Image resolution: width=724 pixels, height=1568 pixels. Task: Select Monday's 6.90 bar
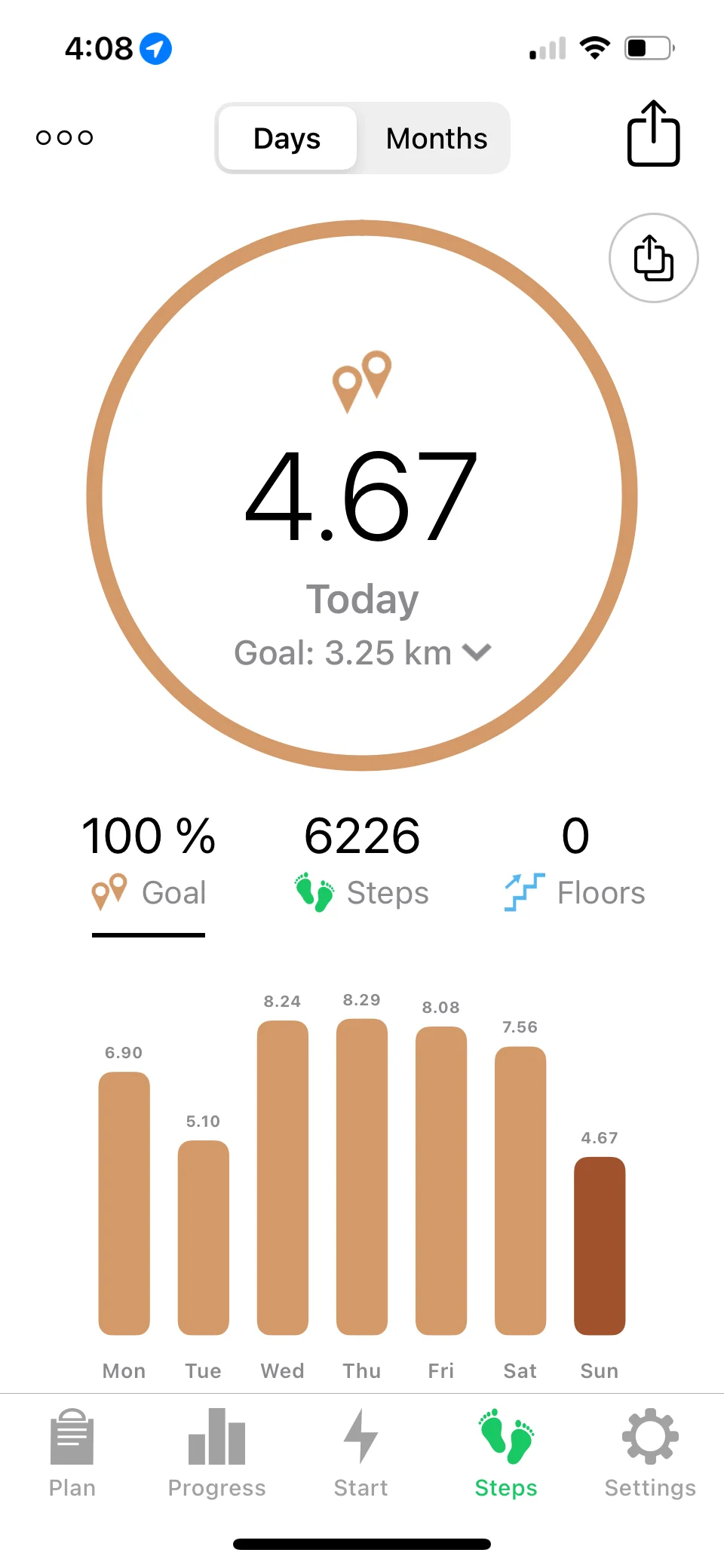click(x=124, y=1203)
